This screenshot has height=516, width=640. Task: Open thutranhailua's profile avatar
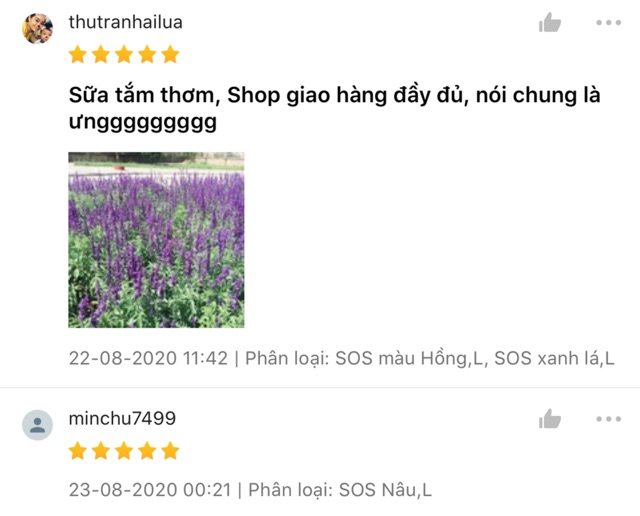tap(37, 28)
